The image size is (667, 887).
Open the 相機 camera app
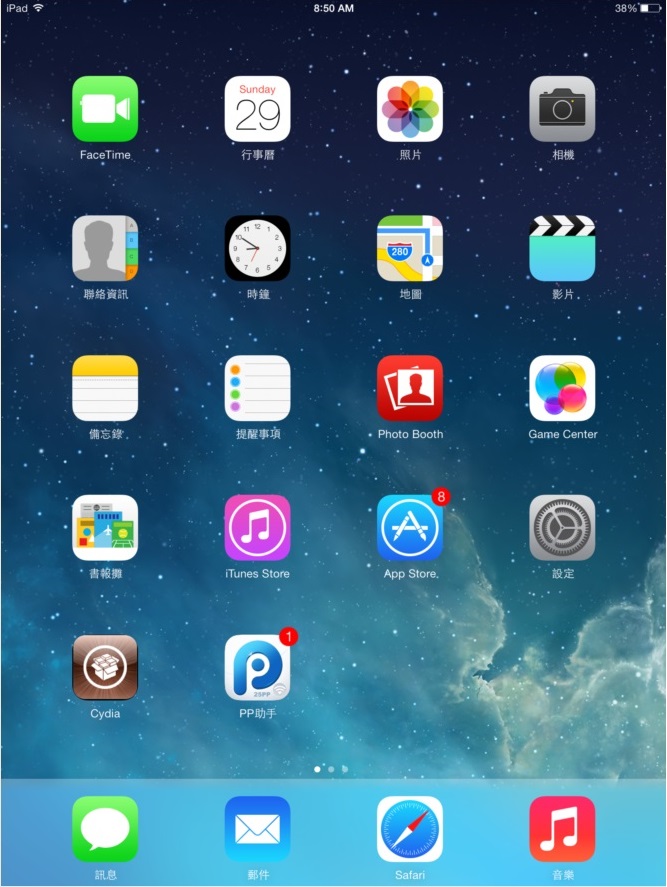point(562,109)
